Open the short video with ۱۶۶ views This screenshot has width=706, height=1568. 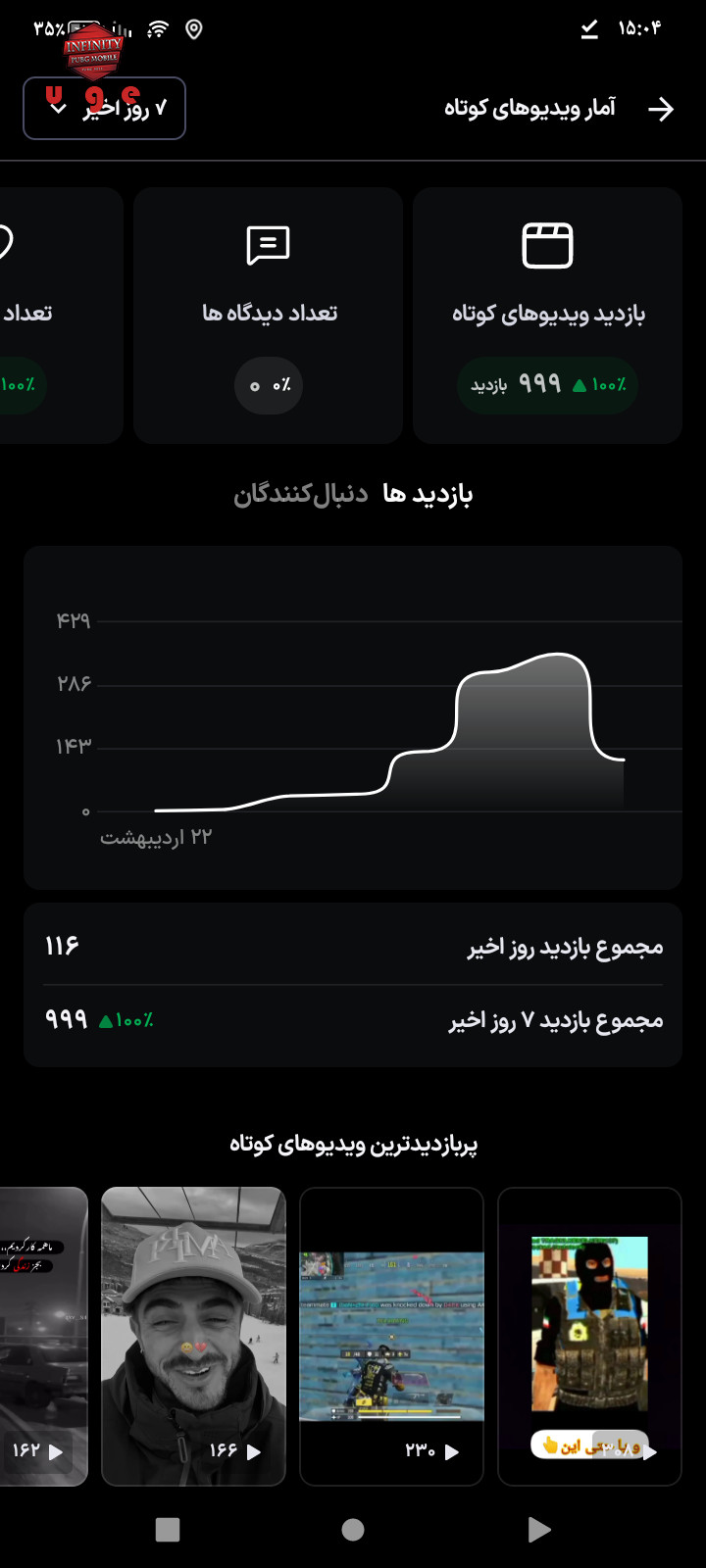pyautogui.click(x=193, y=1337)
